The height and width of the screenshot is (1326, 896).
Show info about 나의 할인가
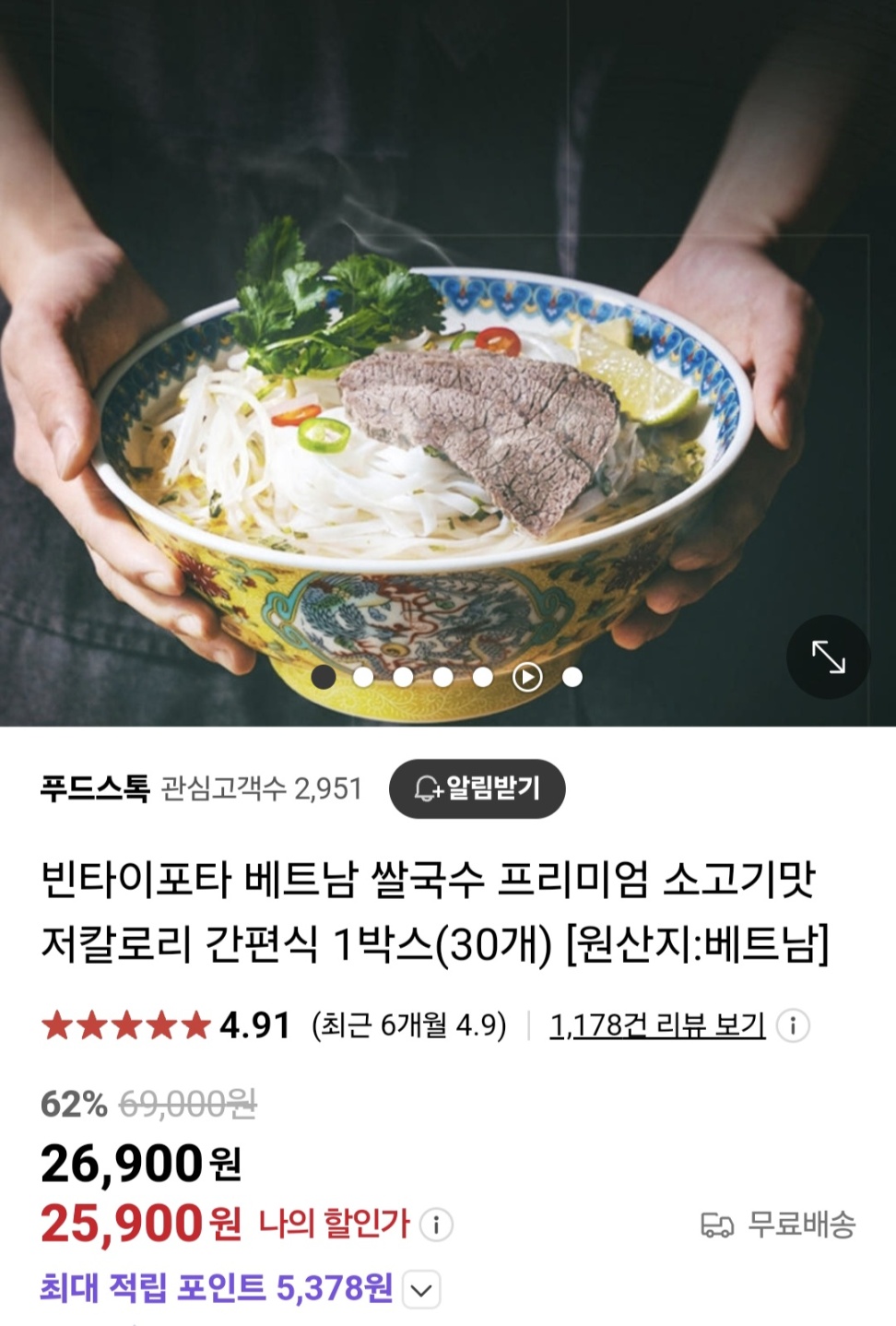436,1225
